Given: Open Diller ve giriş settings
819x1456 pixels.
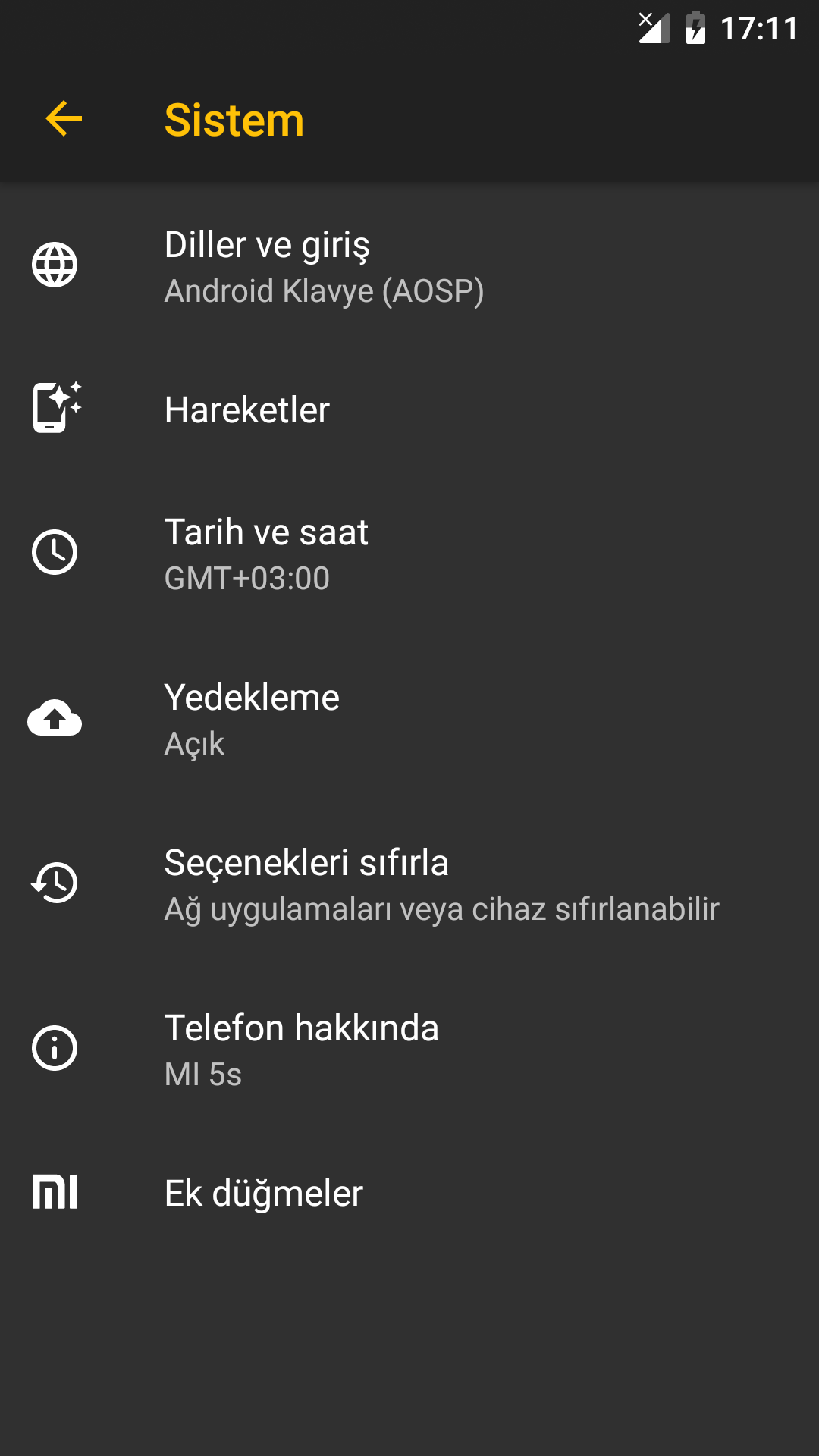Looking at the screenshot, I should pyautogui.click(x=409, y=266).
